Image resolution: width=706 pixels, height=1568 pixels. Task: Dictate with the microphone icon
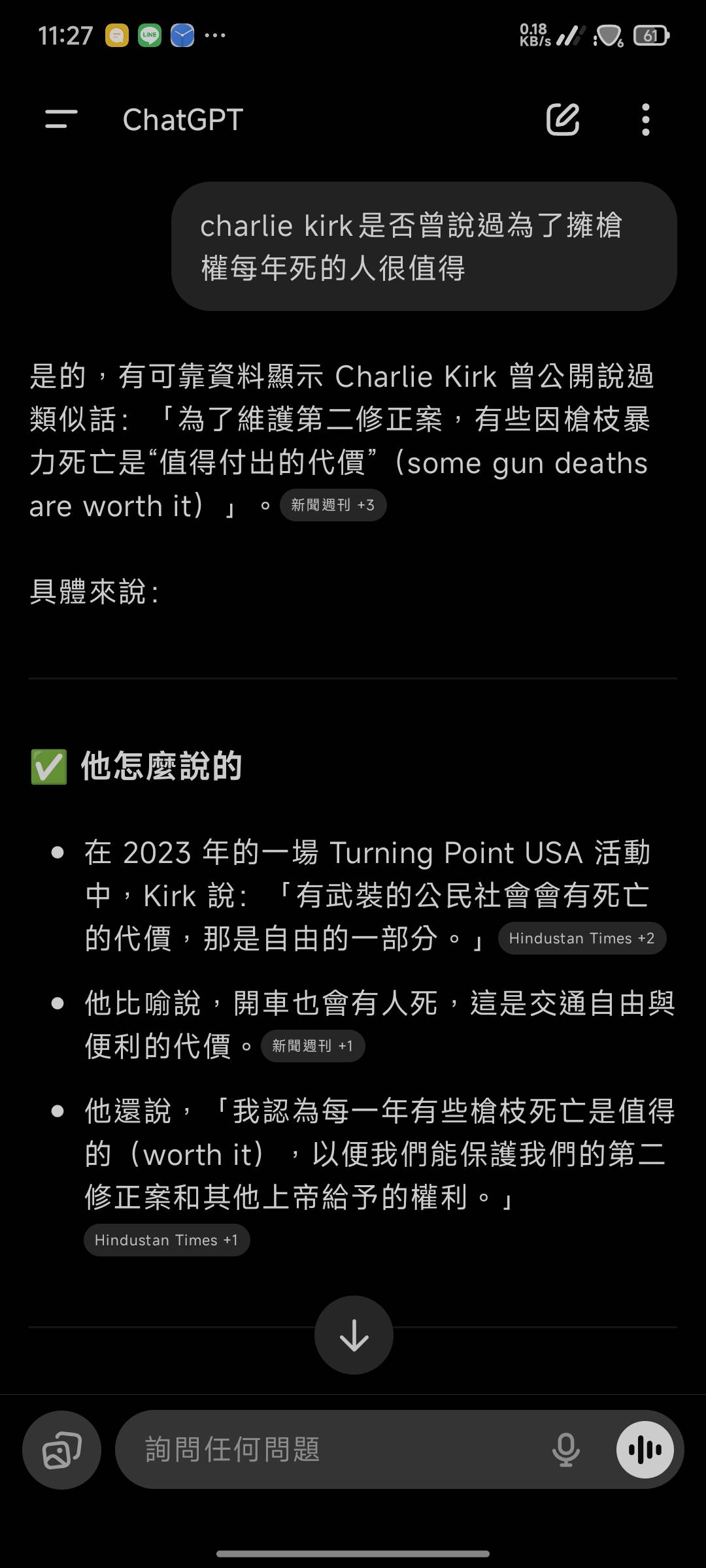(565, 1450)
